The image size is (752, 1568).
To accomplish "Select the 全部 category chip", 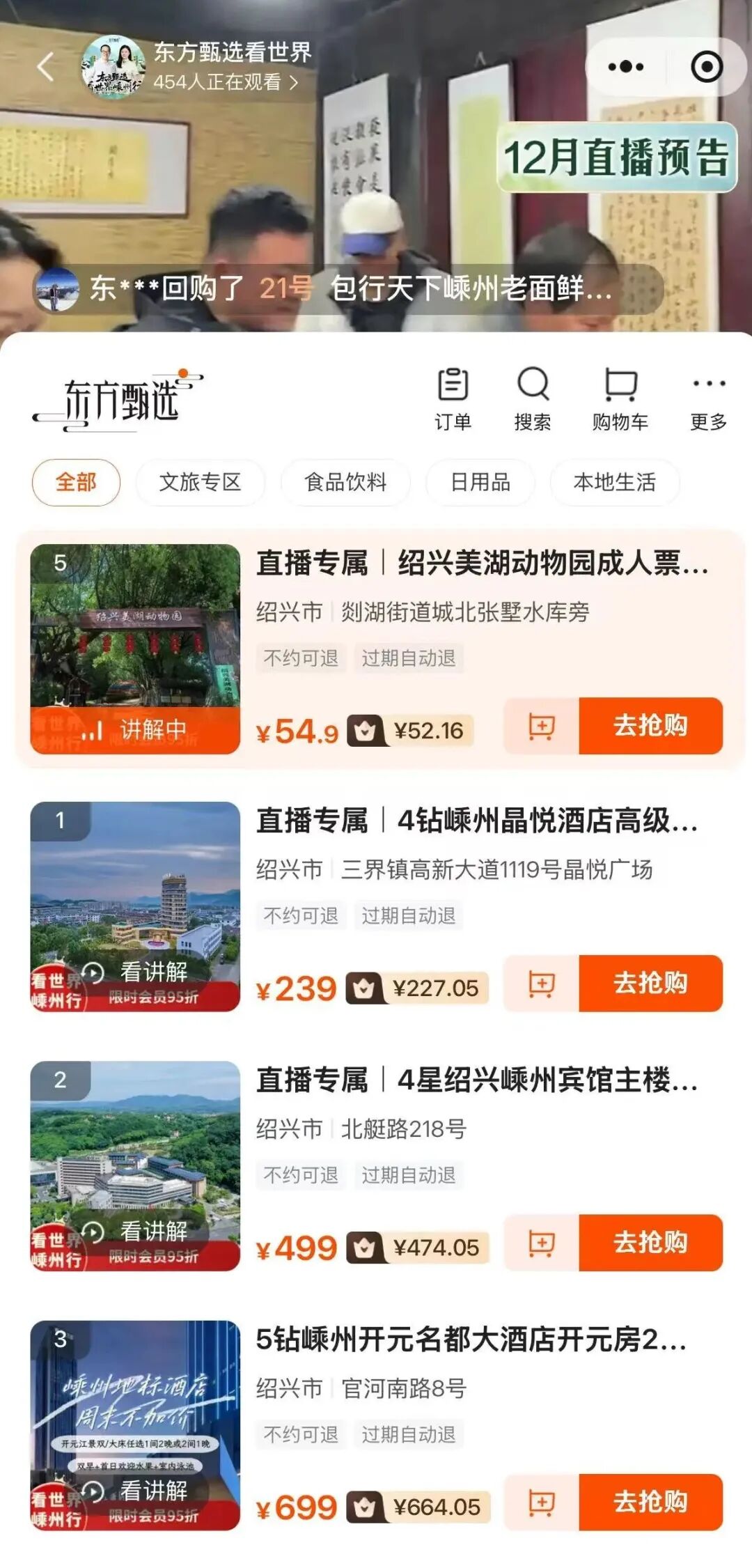I will tap(76, 482).
